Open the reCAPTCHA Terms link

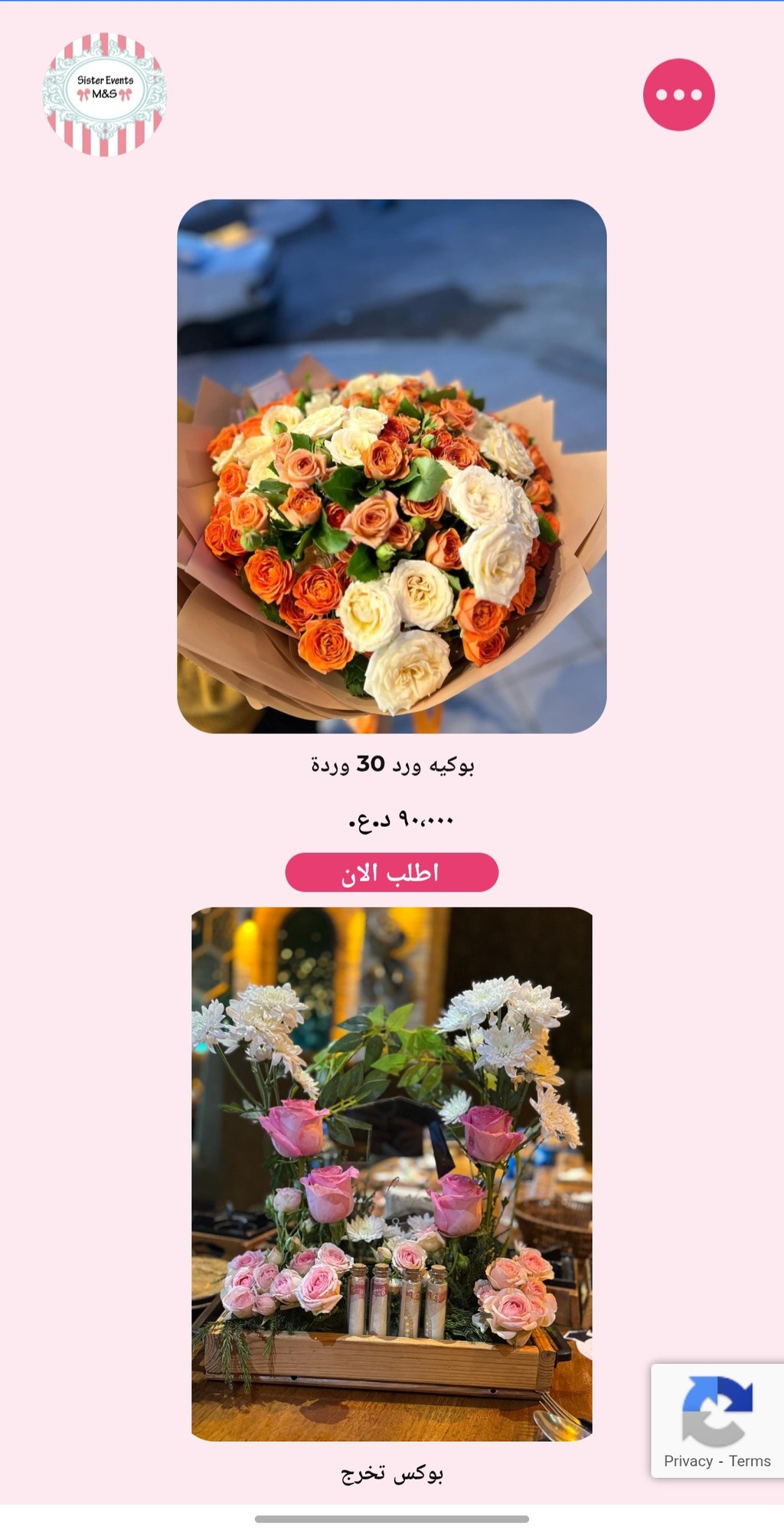click(750, 1460)
